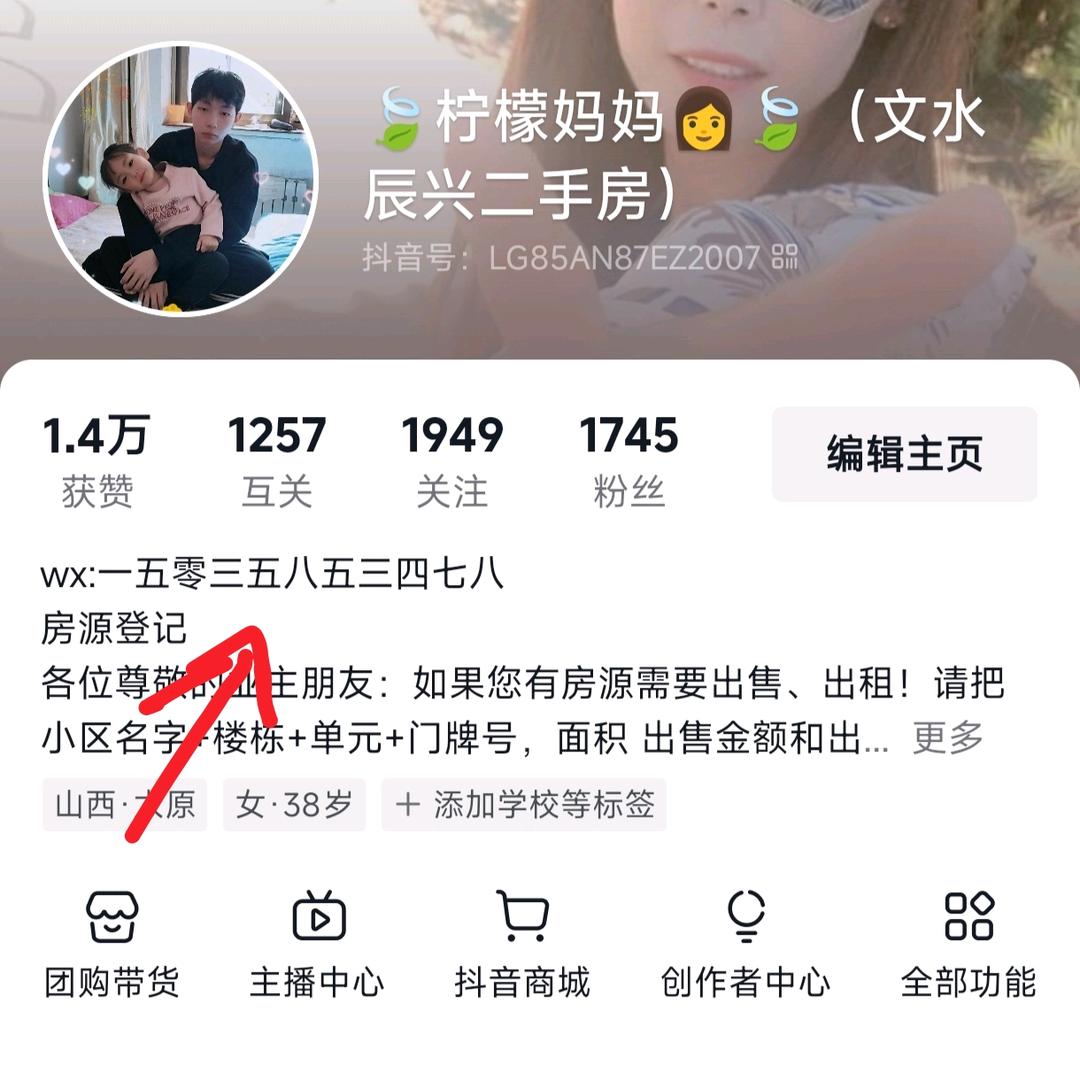Tap the 编辑主页 button
The image size is (1080, 1080).
tap(904, 454)
